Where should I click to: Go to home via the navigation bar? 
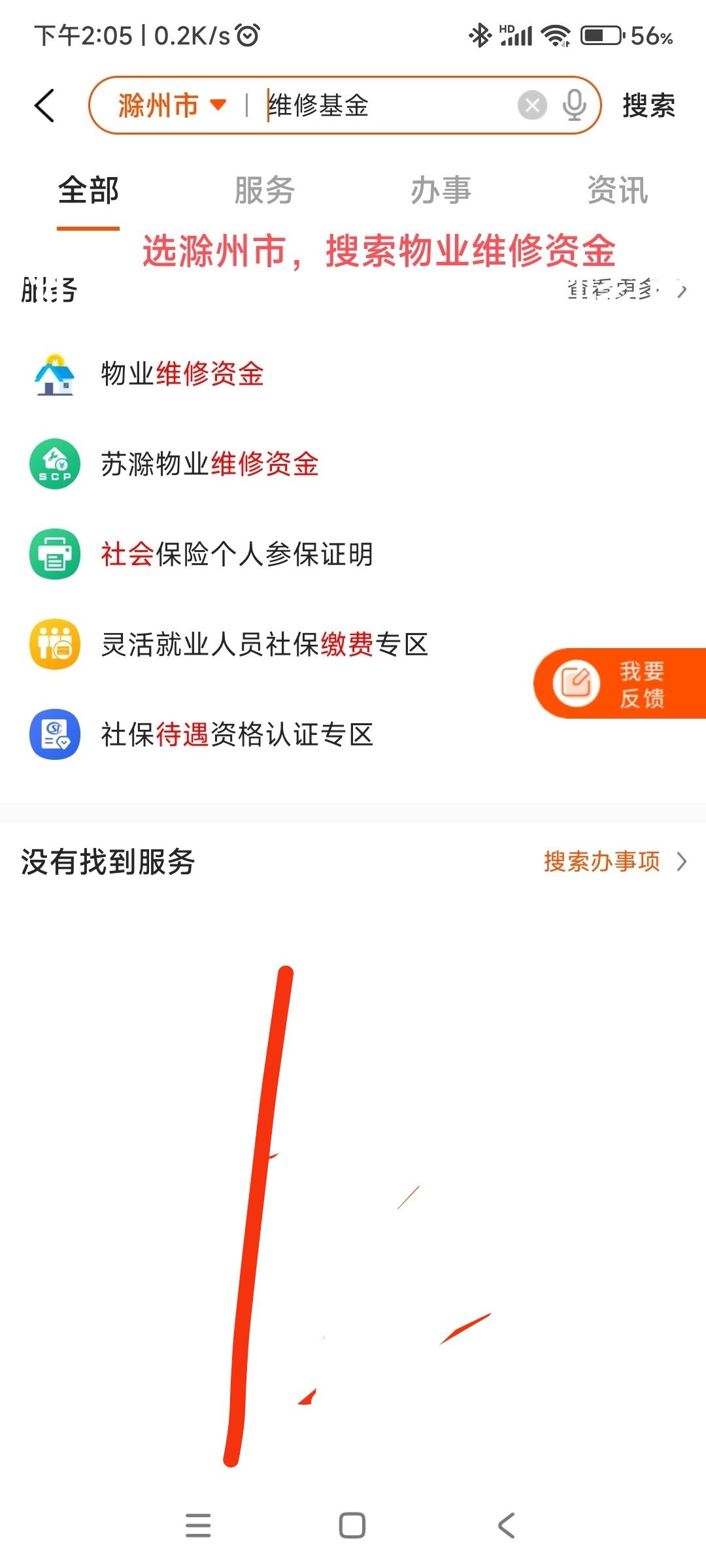352,1526
